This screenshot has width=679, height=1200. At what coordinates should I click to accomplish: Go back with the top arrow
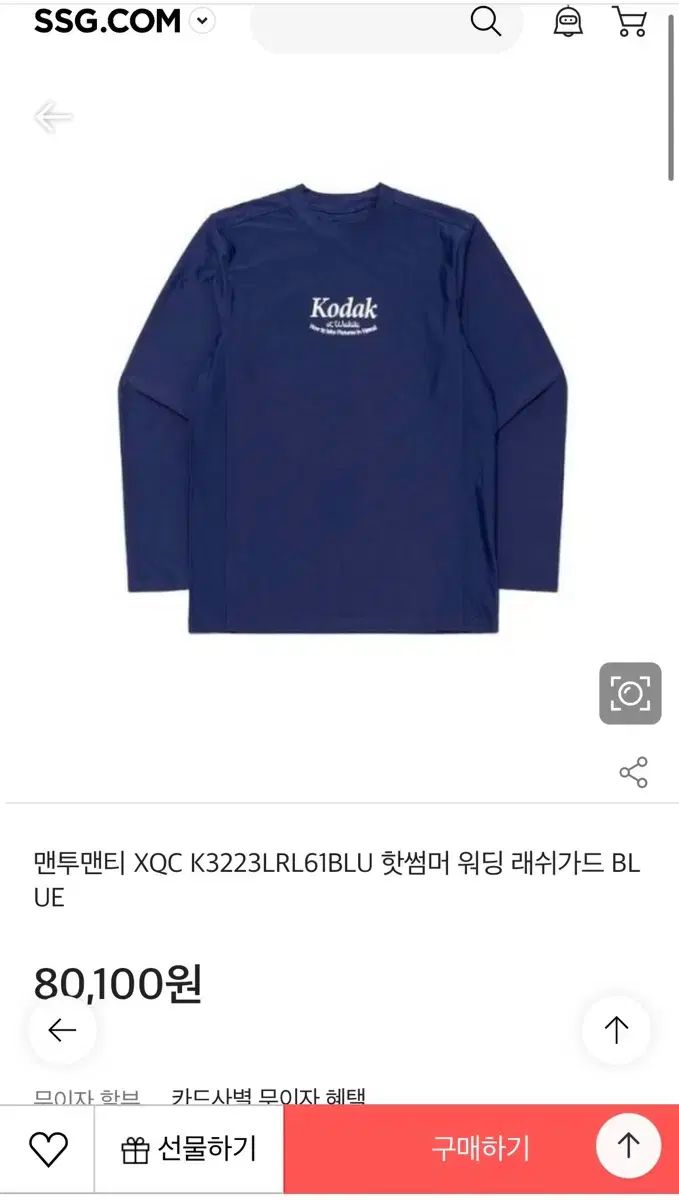(53, 117)
